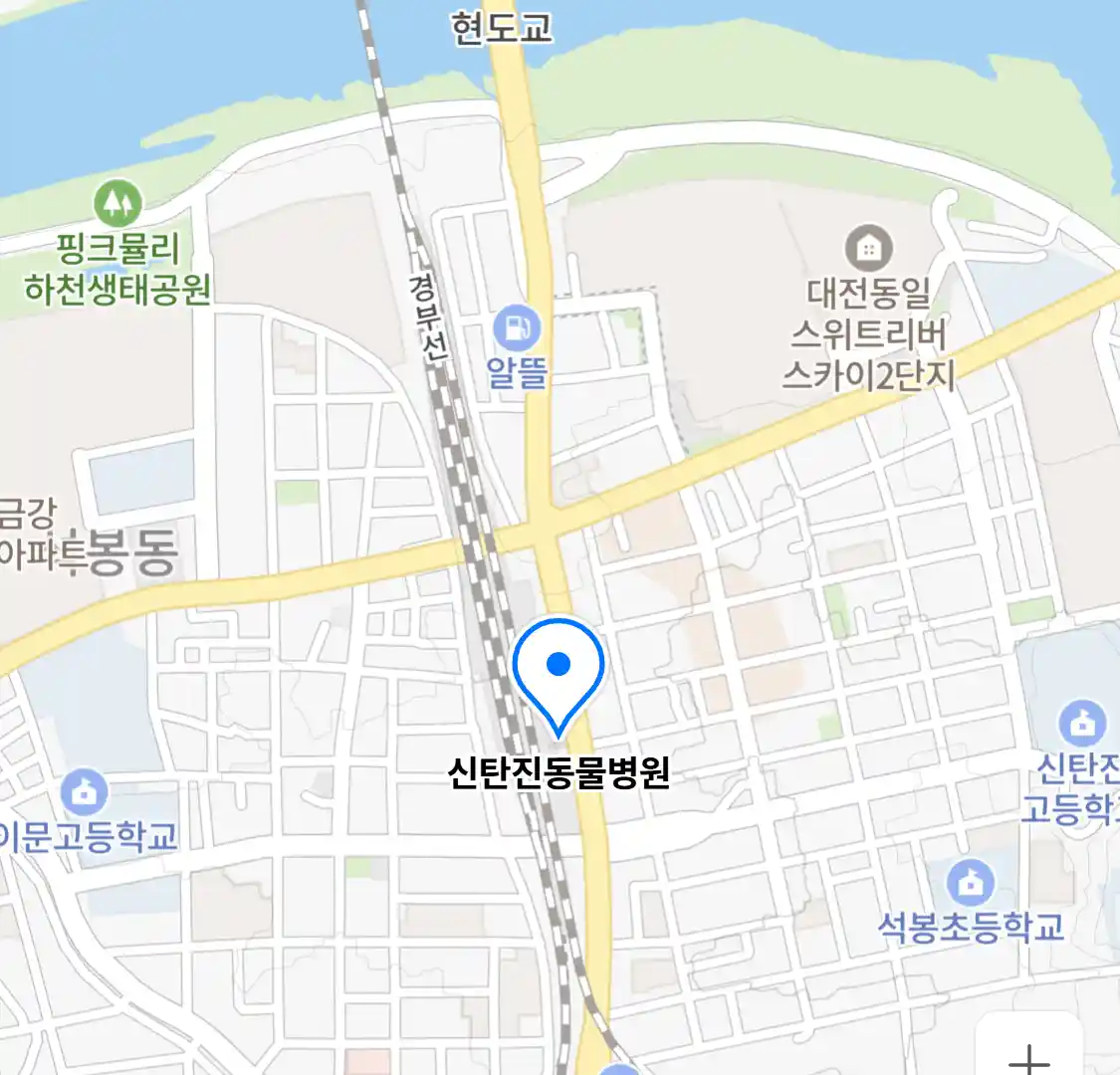This screenshot has width=1120, height=1075.
Task: Select the 신탄진고등학교 school marker
Action: 1082,723
